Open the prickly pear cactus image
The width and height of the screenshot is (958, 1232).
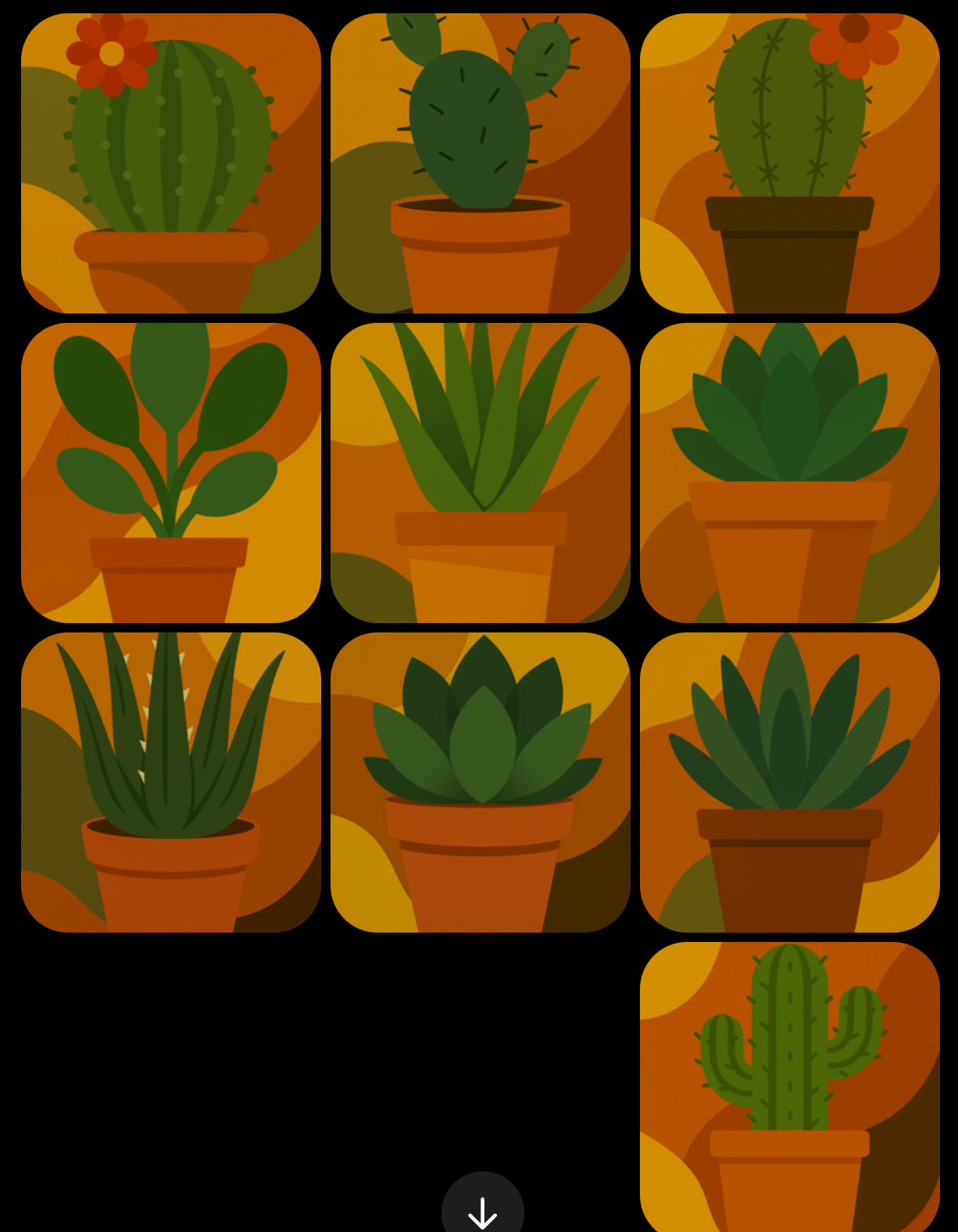click(480, 163)
